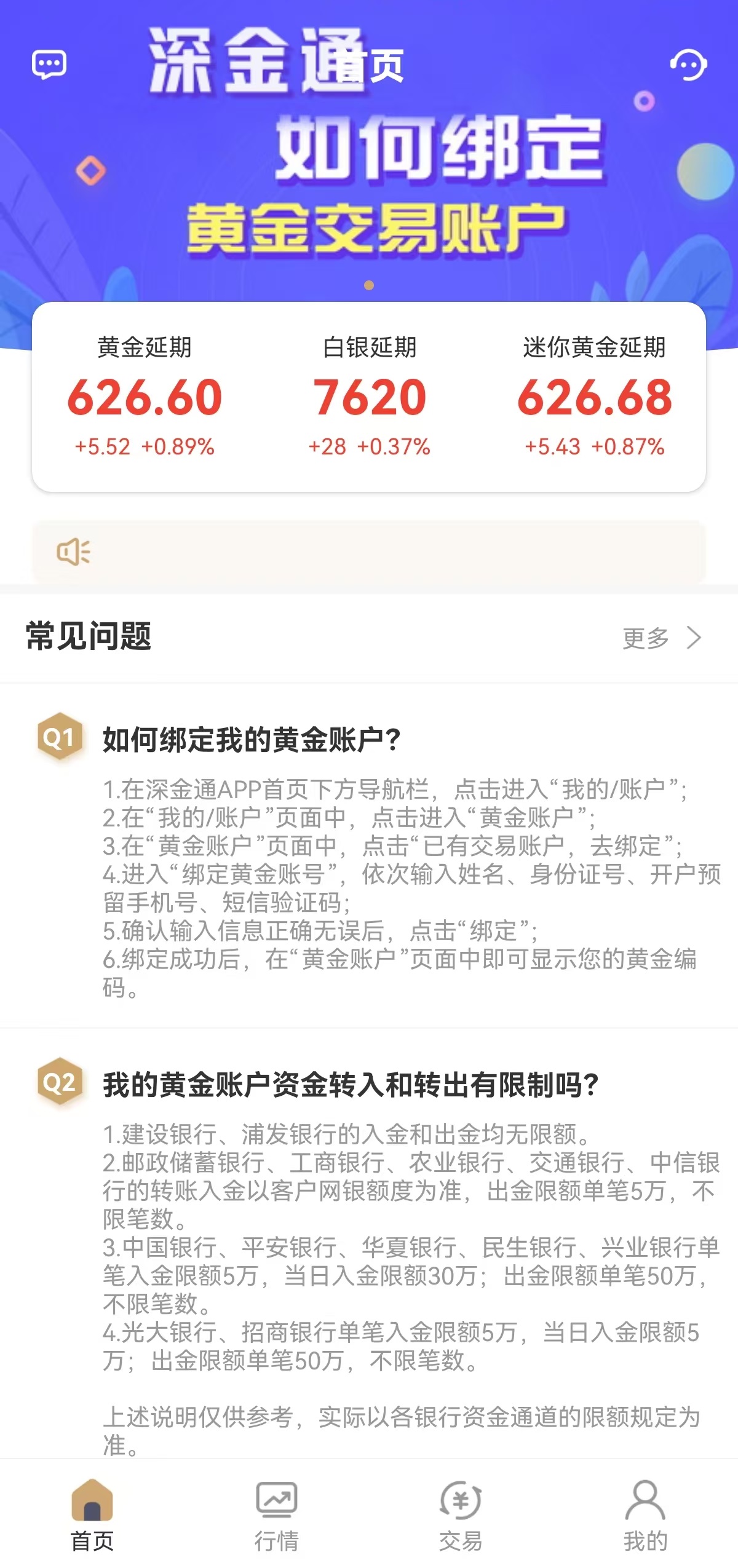Switch to the 交易 tab
Screen dimensions: 738x1568
point(461,1515)
